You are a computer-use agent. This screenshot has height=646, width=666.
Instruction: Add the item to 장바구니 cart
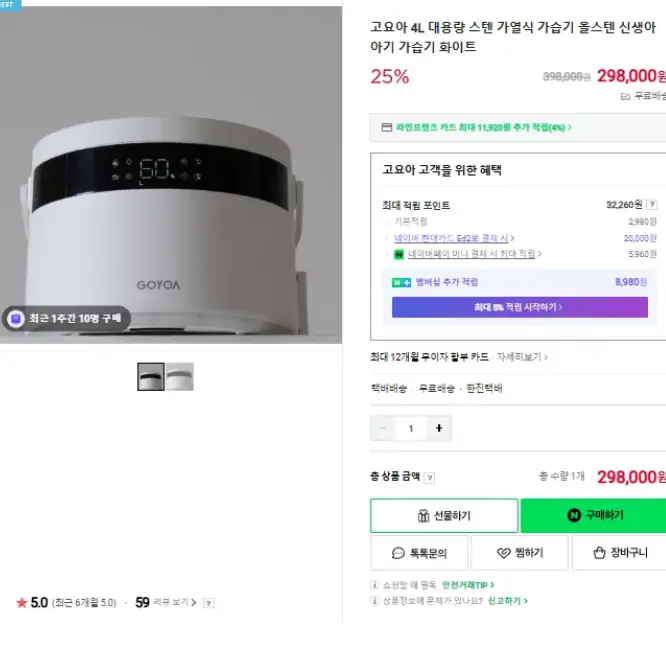[x=620, y=553]
